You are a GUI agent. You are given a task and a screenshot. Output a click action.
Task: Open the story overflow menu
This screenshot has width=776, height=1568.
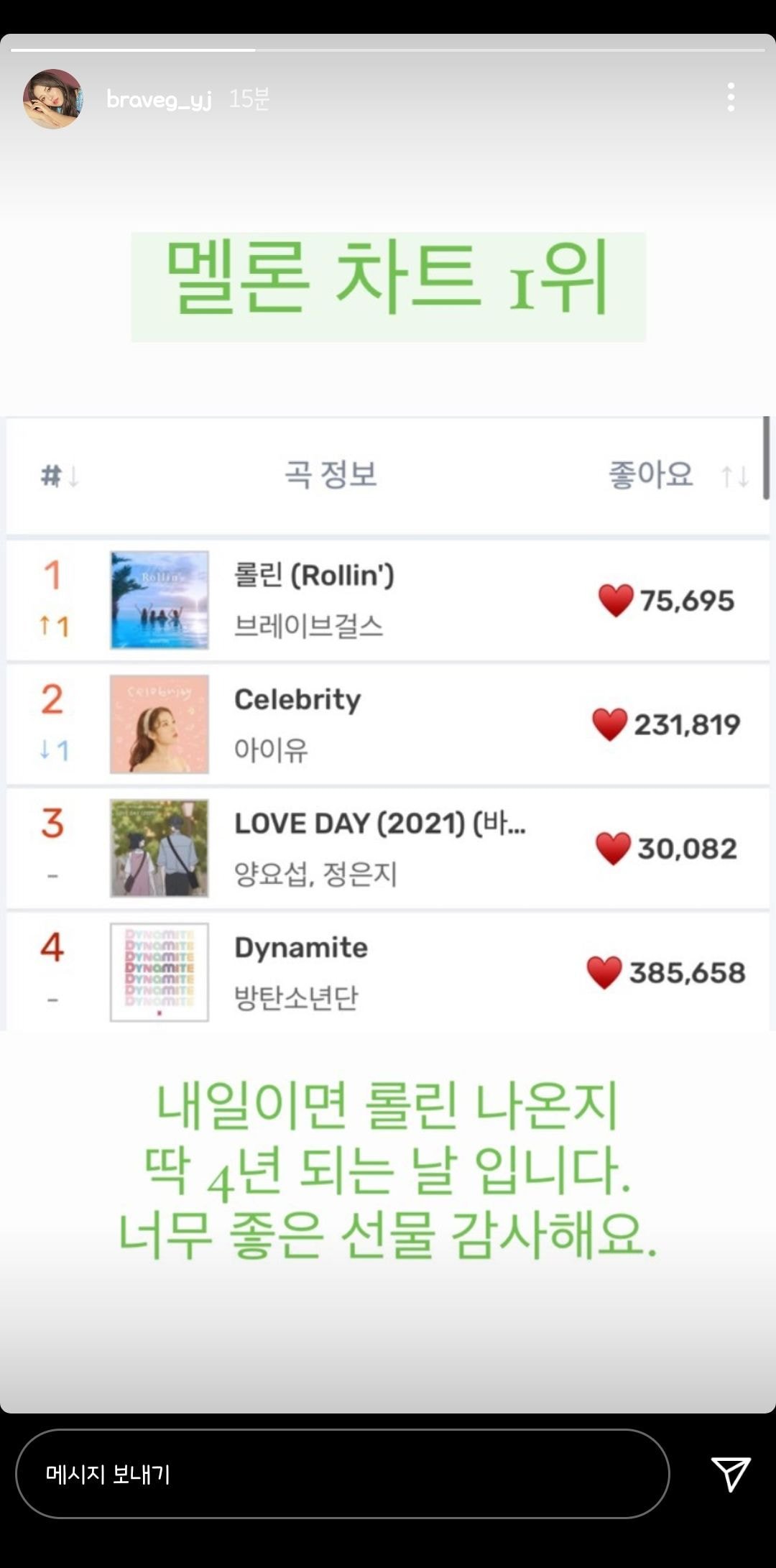point(731,97)
